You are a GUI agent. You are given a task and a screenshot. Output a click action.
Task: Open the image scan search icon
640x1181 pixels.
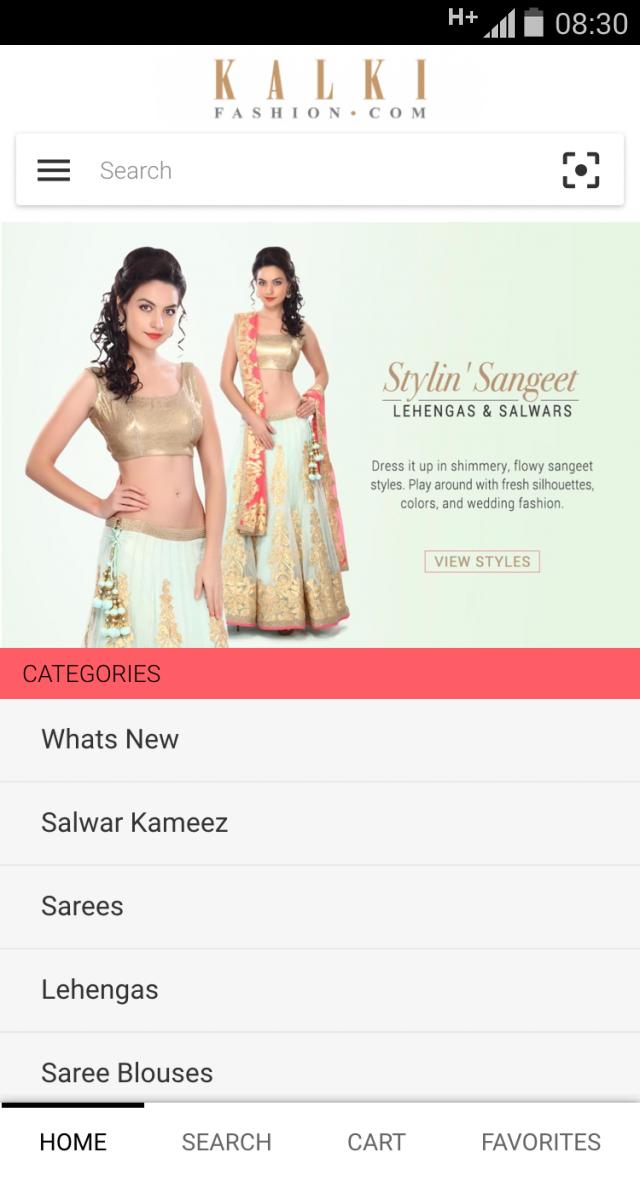click(x=581, y=170)
